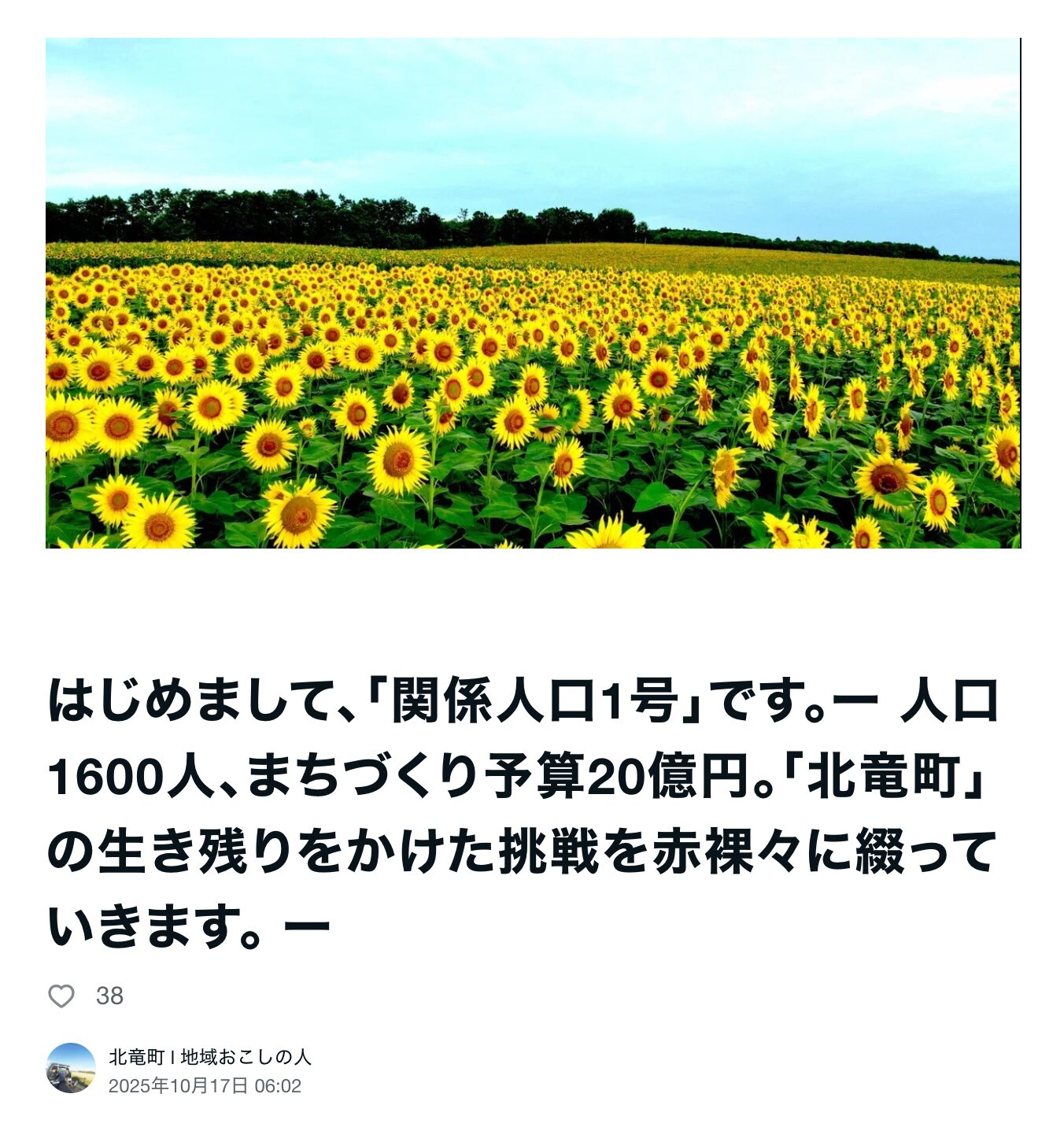Open the likes list by clicking 38

tap(111, 996)
